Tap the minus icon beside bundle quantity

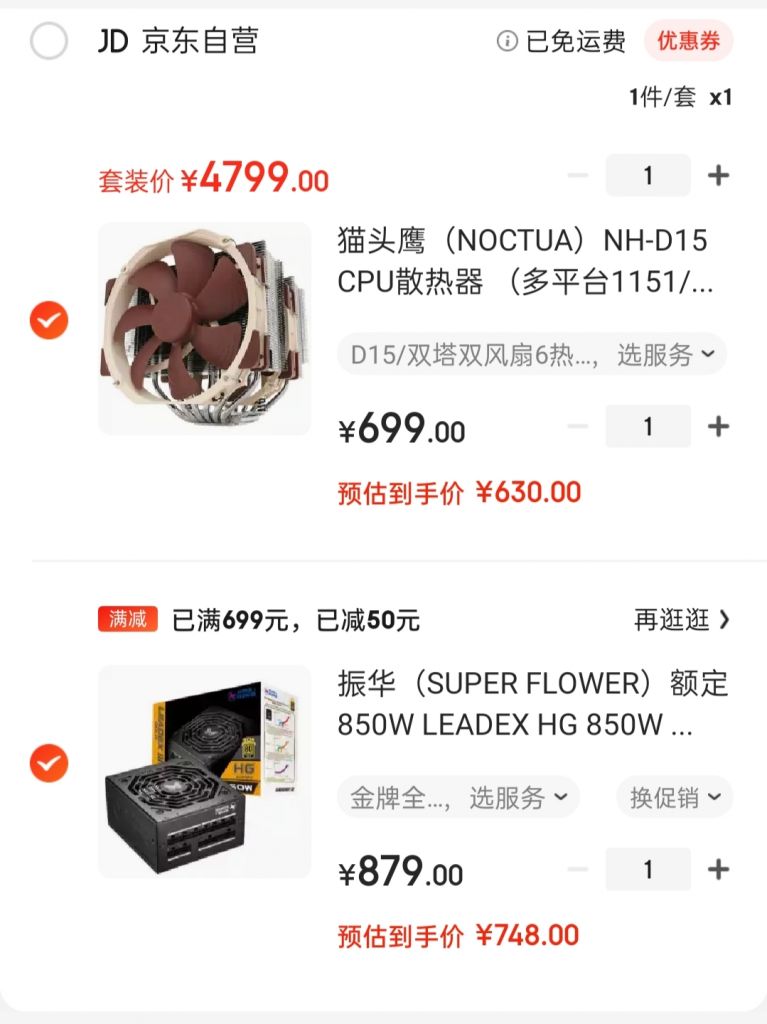(579, 175)
